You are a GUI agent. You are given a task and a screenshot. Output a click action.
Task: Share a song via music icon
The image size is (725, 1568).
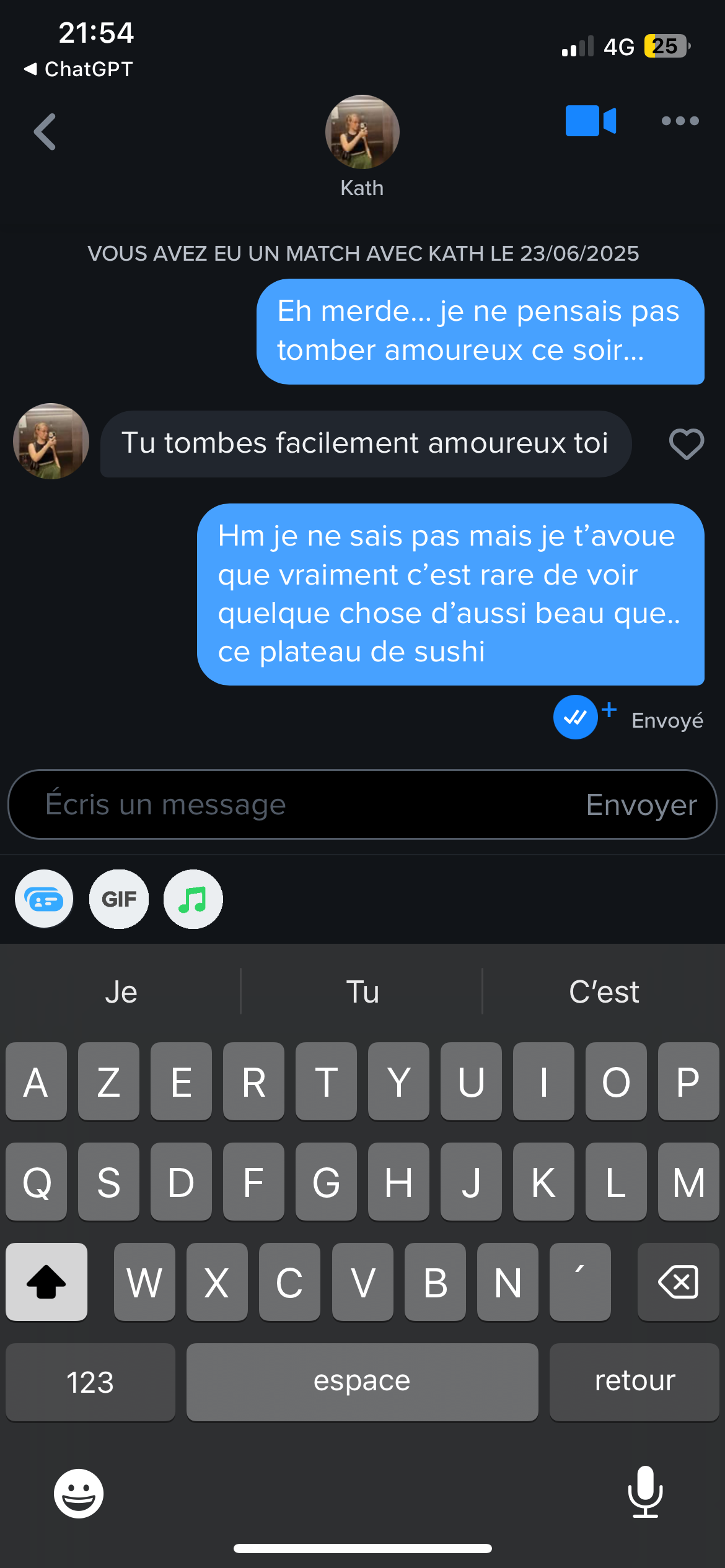pyautogui.click(x=193, y=899)
